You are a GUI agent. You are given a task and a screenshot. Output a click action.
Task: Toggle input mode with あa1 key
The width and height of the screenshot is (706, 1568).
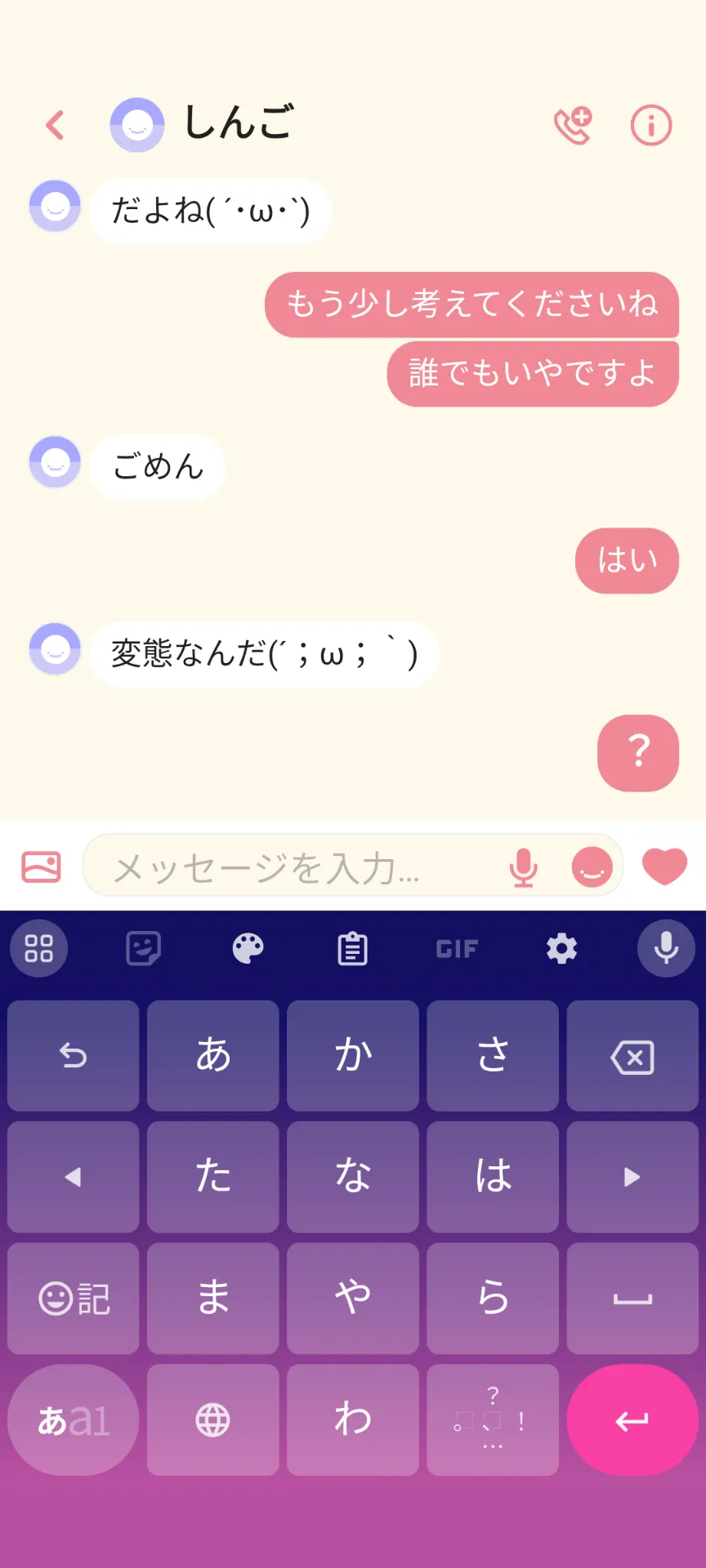pyautogui.click(x=73, y=1420)
